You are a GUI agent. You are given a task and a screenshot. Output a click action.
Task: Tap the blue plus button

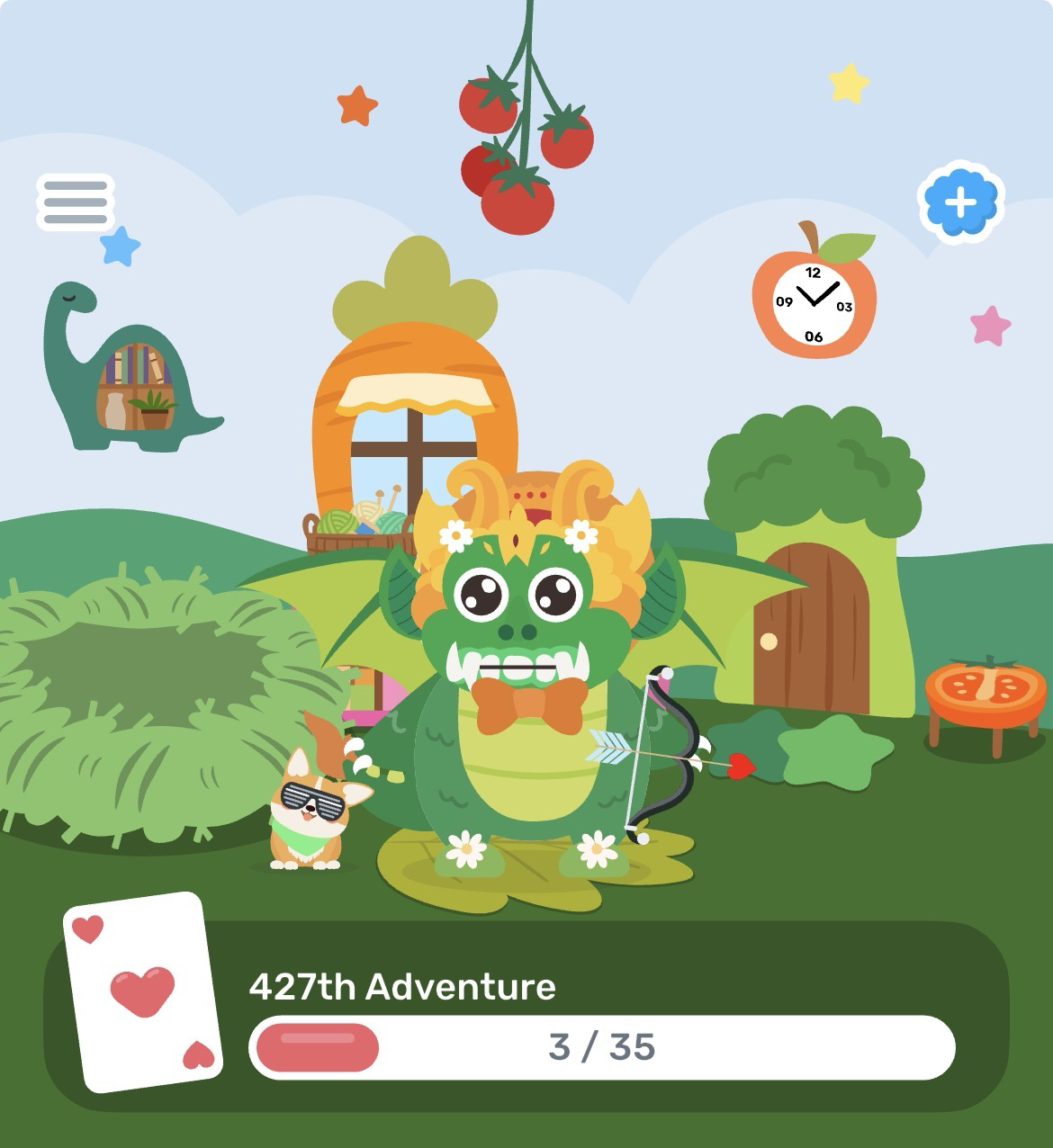point(960,202)
